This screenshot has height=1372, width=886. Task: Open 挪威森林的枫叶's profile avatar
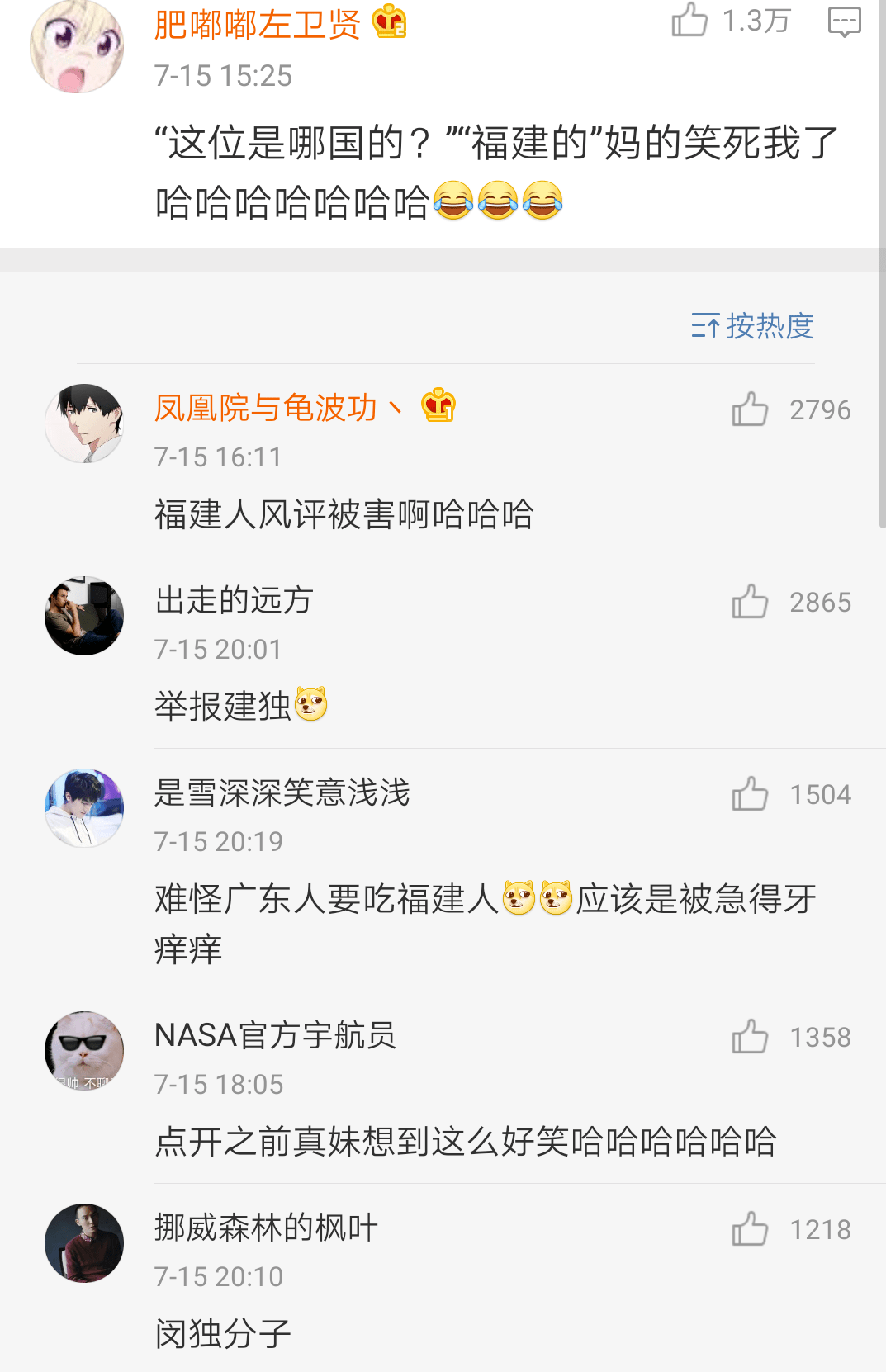pyautogui.click(x=84, y=1242)
